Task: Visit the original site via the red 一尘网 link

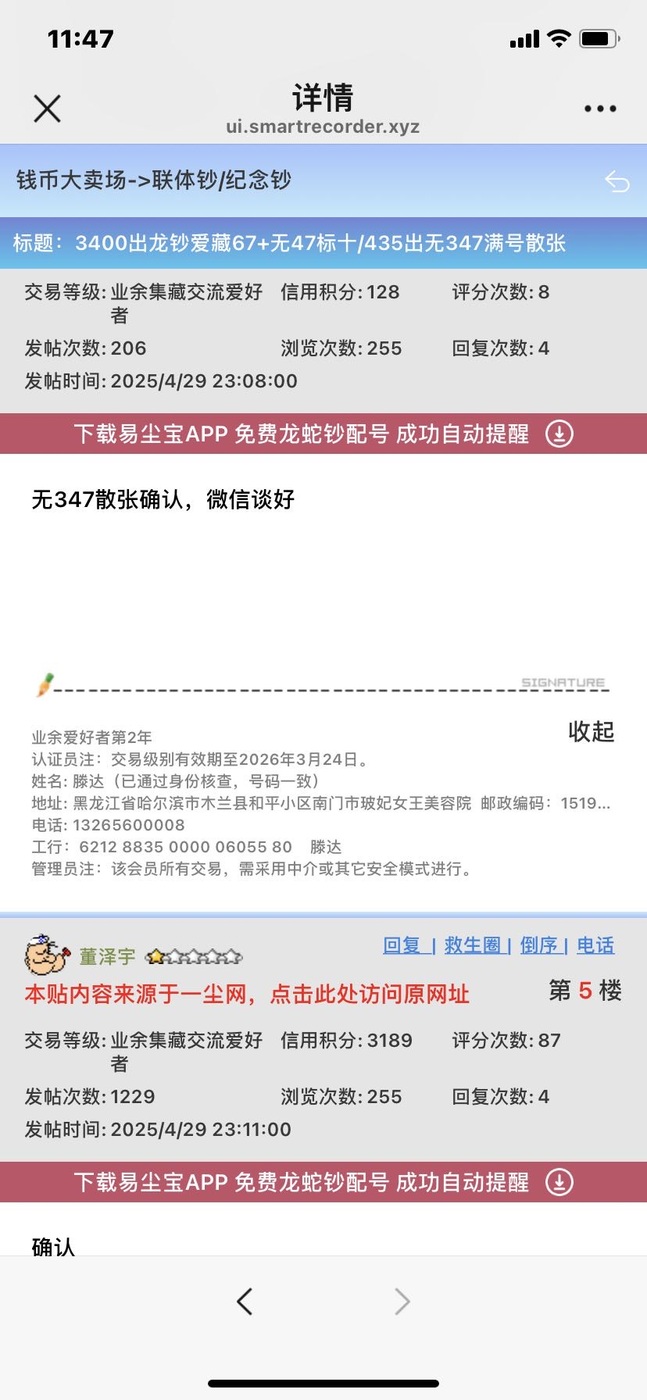Action: pyautogui.click(x=247, y=994)
